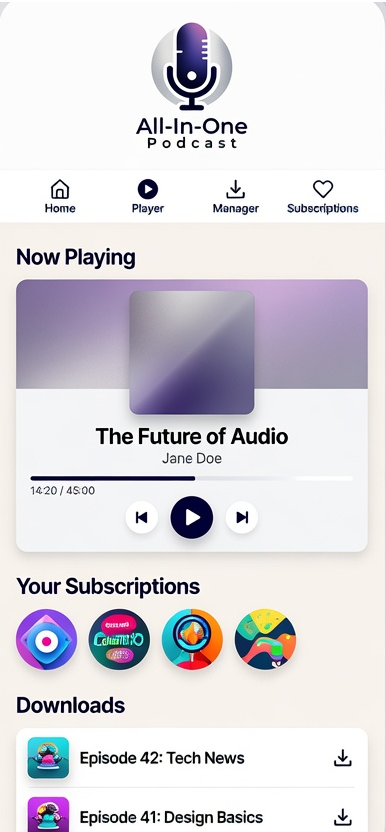The image size is (386, 832).
Task: Open the purple target subscription podcast
Action: coord(47,639)
